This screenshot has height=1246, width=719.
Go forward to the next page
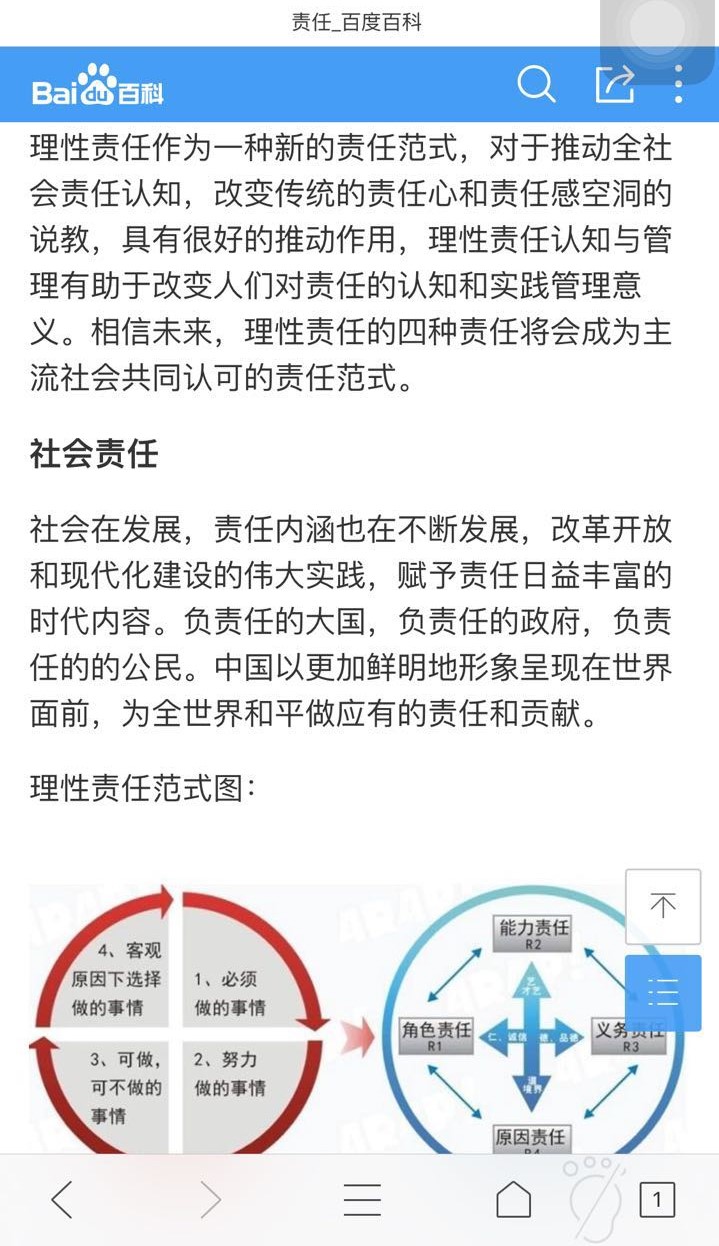[210, 1199]
